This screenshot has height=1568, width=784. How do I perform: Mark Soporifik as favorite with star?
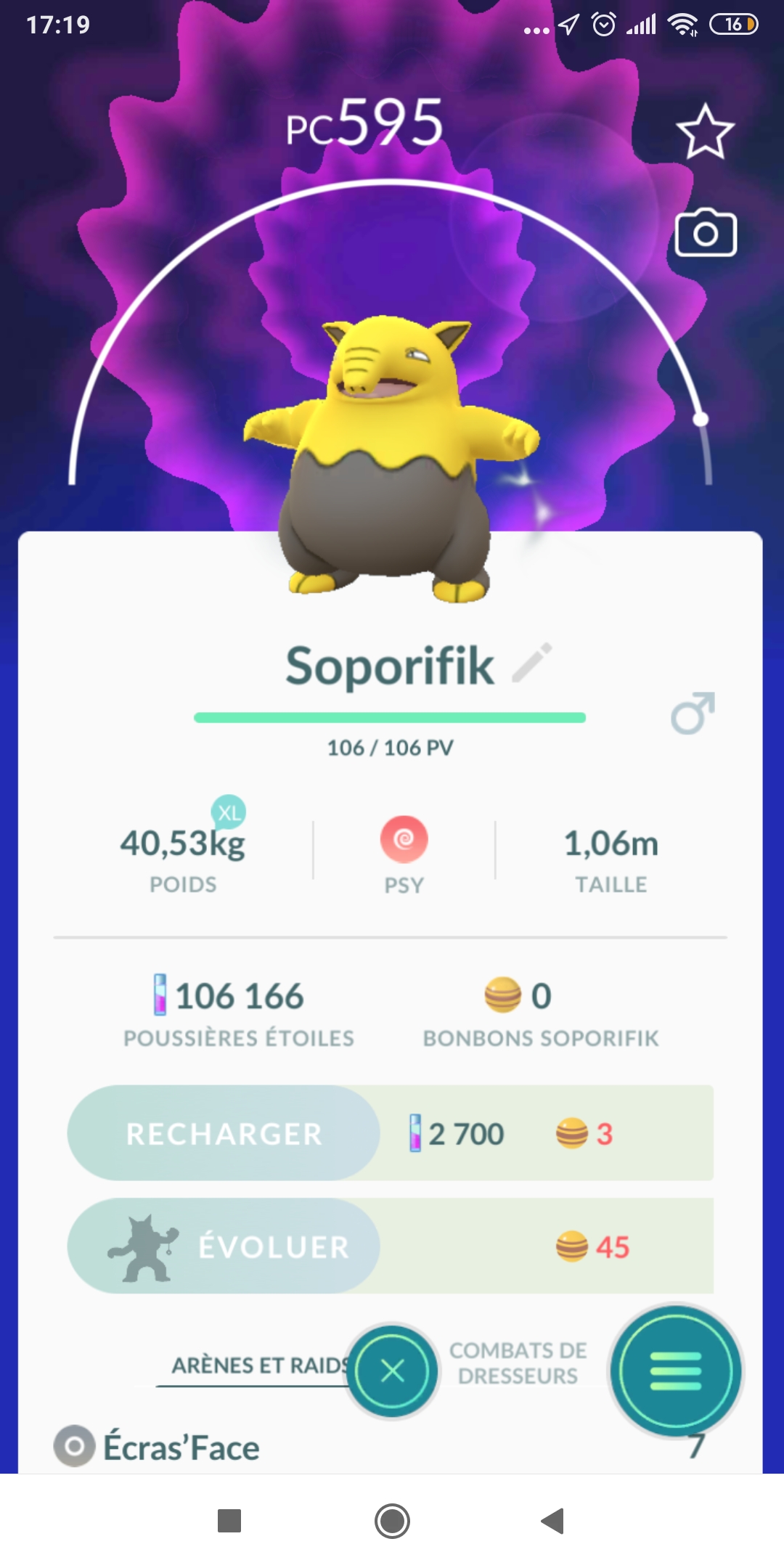[705, 132]
